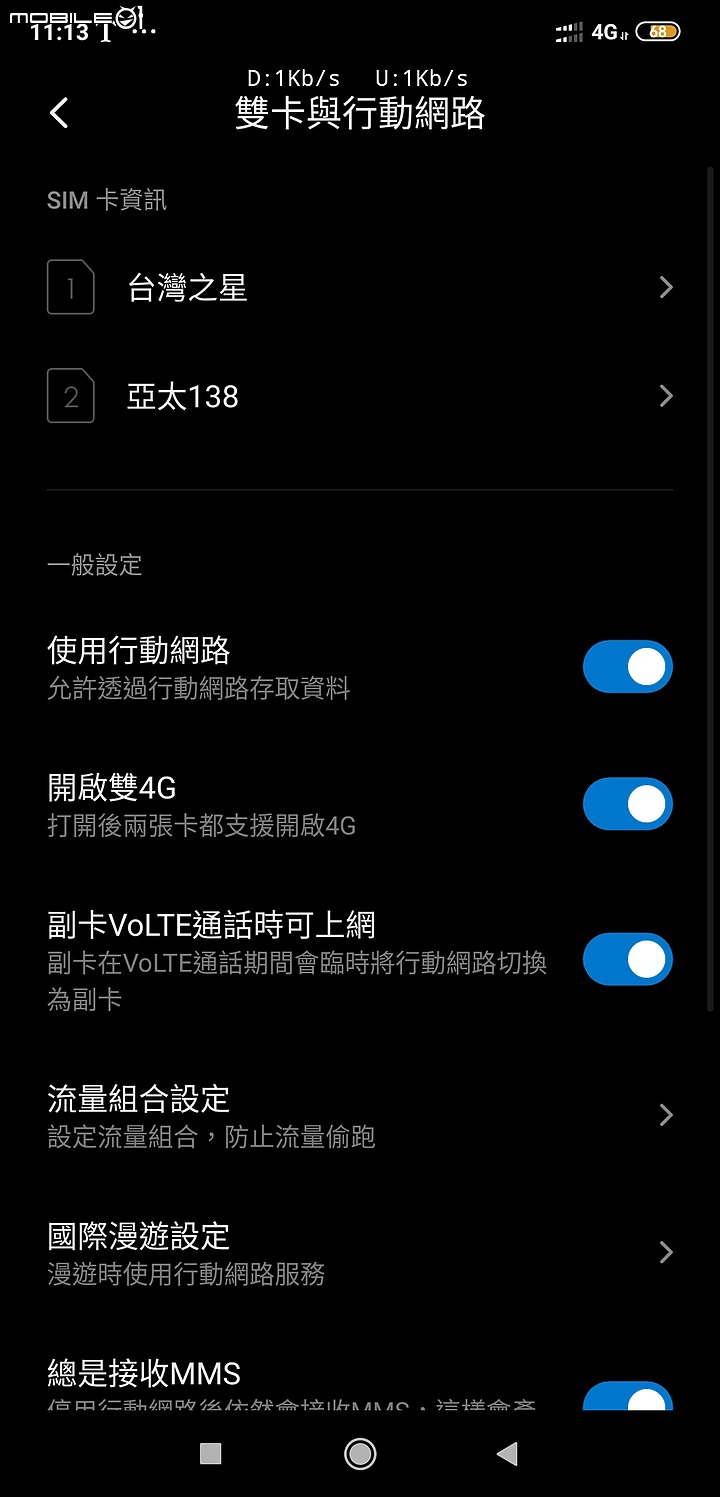Disable the 開啟雙4G toggle
Viewport: 720px width, 1497px height.
[x=627, y=804]
